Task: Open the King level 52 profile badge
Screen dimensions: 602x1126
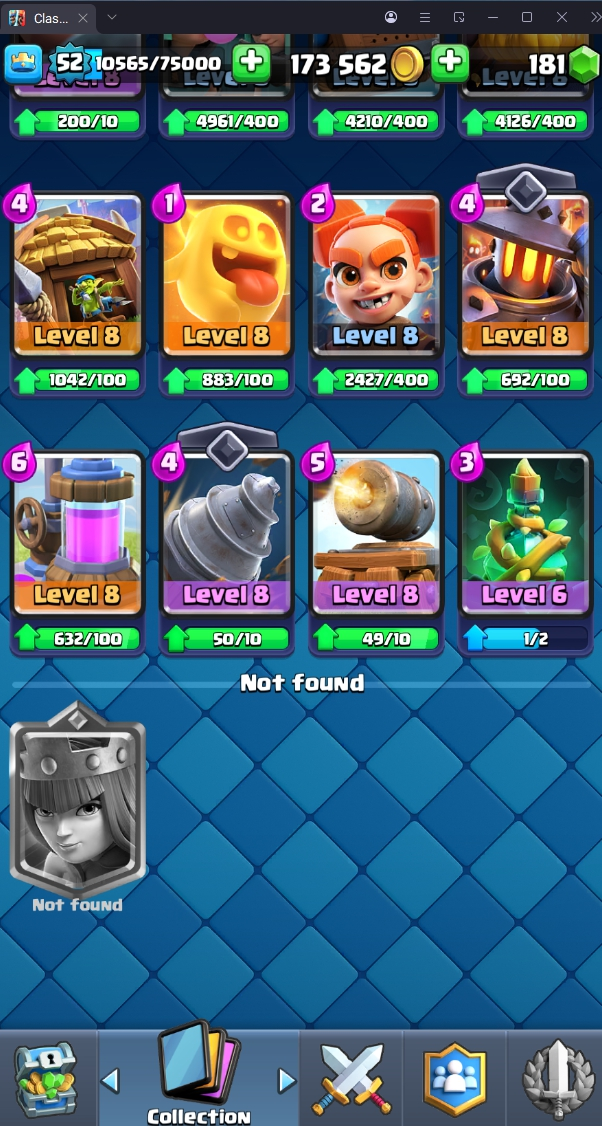Action: coord(70,64)
